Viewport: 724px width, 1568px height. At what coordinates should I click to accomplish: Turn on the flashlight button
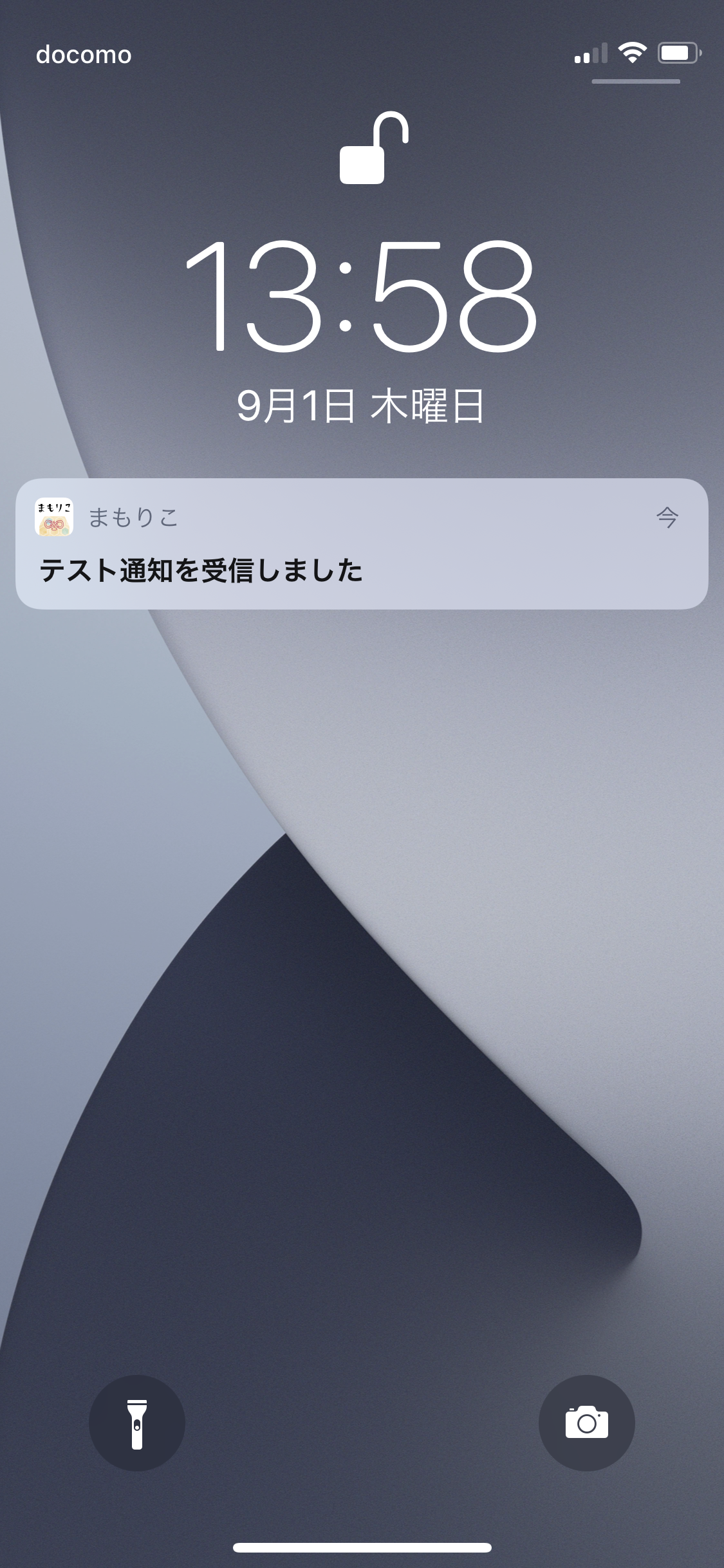click(137, 1423)
